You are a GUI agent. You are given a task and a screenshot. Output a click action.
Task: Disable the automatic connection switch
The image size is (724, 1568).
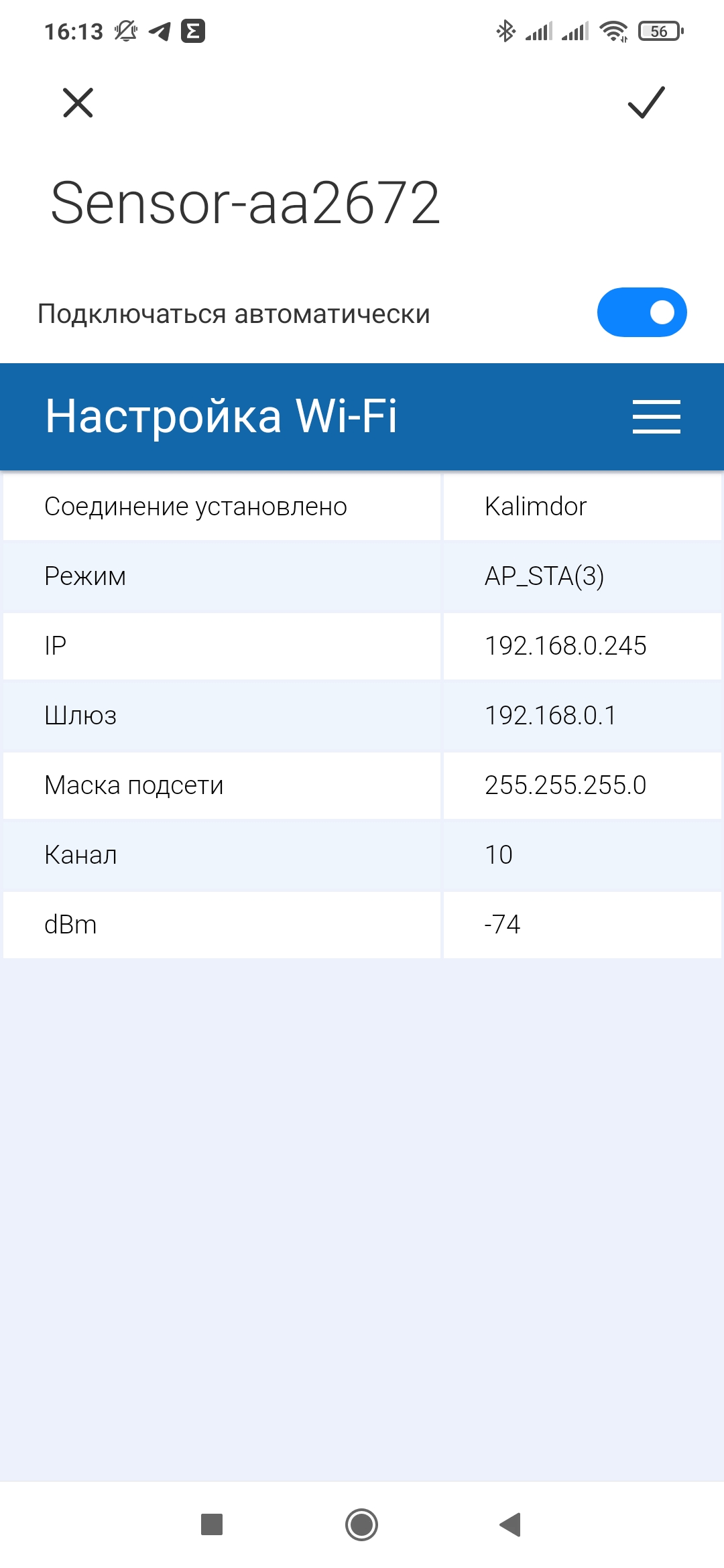[x=642, y=312]
